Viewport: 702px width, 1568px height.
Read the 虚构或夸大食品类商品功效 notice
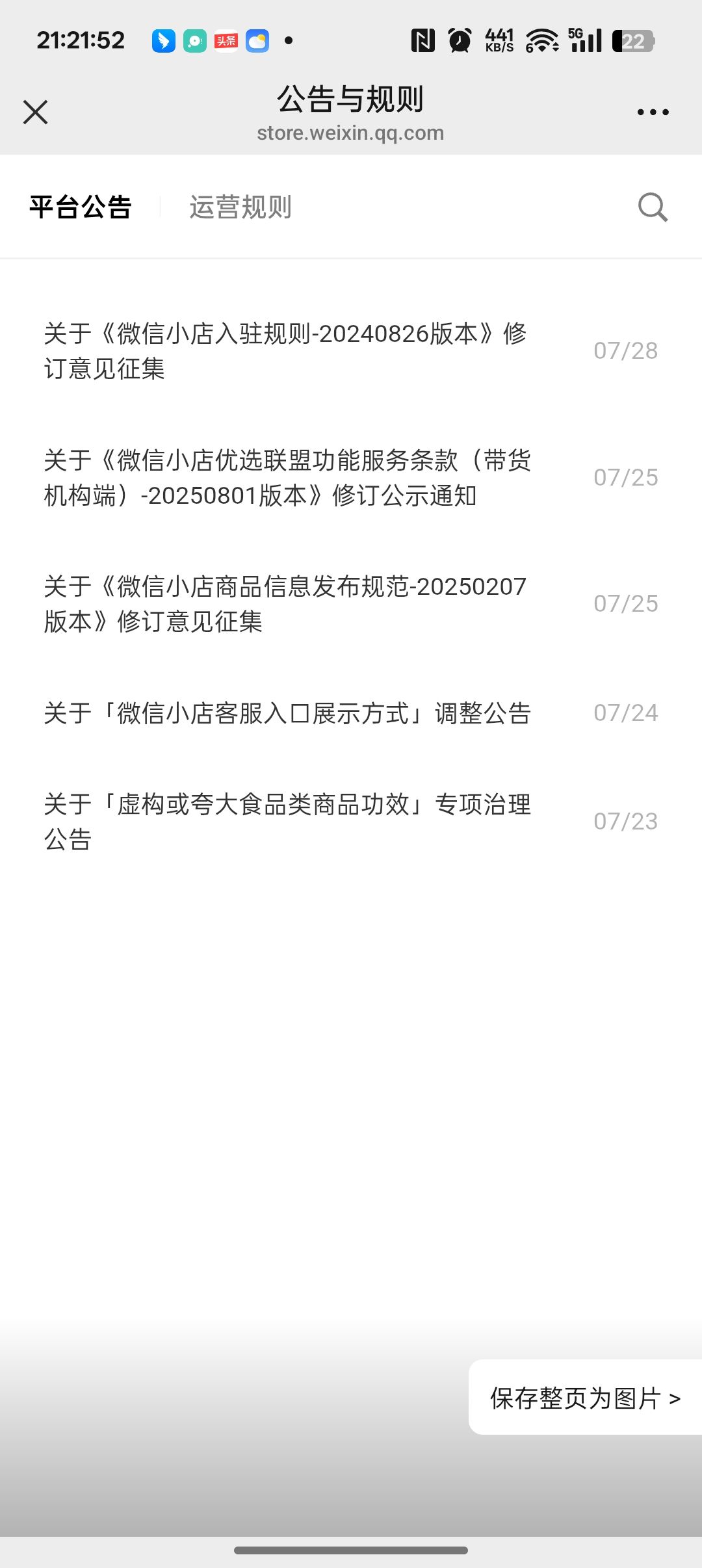click(286, 822)
